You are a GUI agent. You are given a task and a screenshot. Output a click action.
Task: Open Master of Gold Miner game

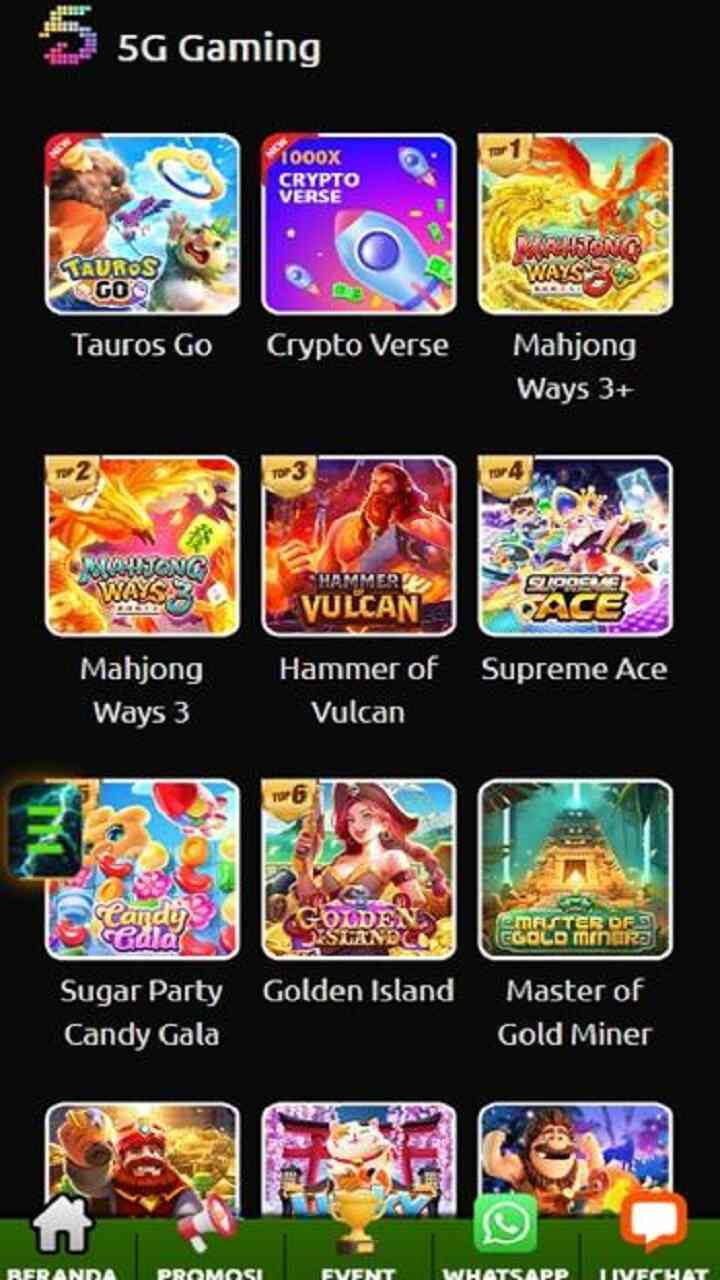point(574,868)
